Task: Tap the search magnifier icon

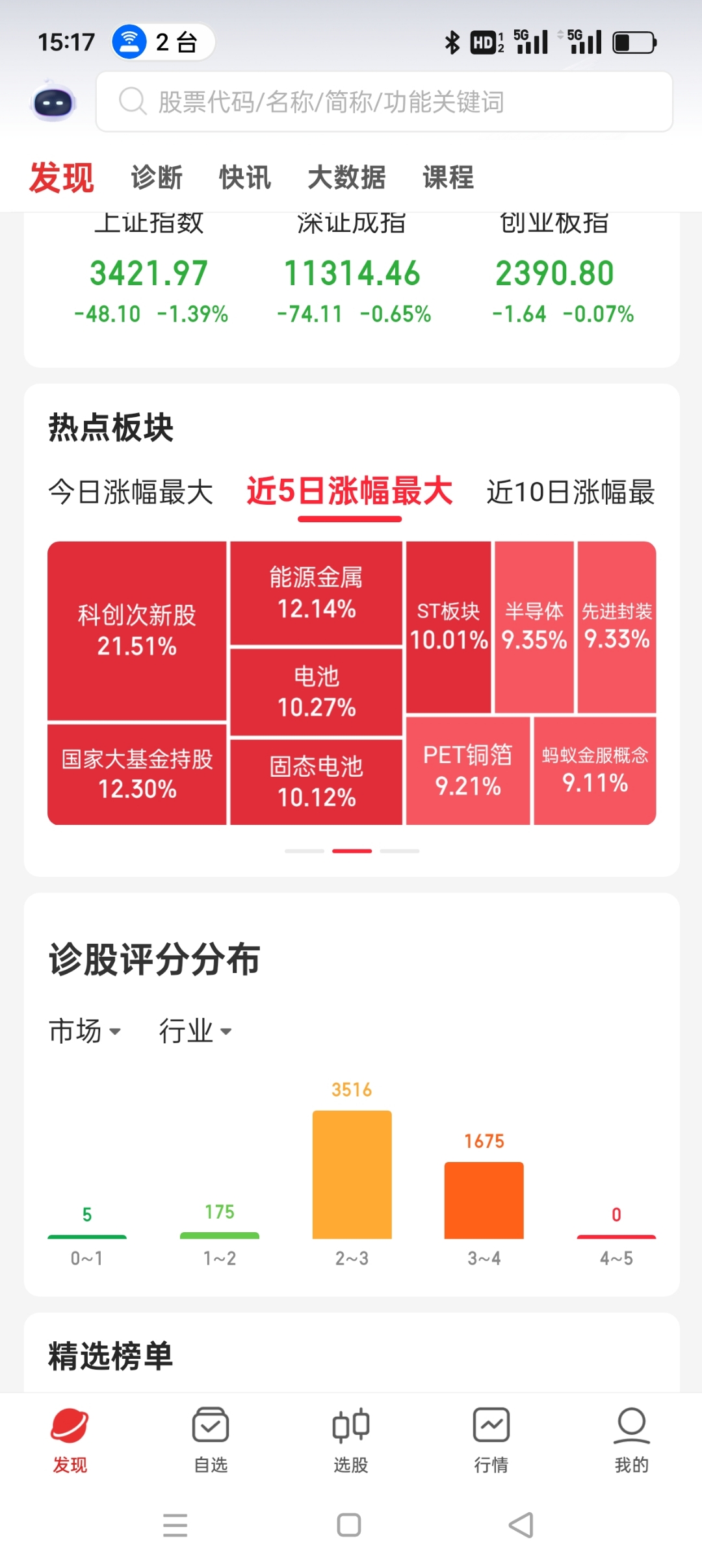Action: click(133, 101)
